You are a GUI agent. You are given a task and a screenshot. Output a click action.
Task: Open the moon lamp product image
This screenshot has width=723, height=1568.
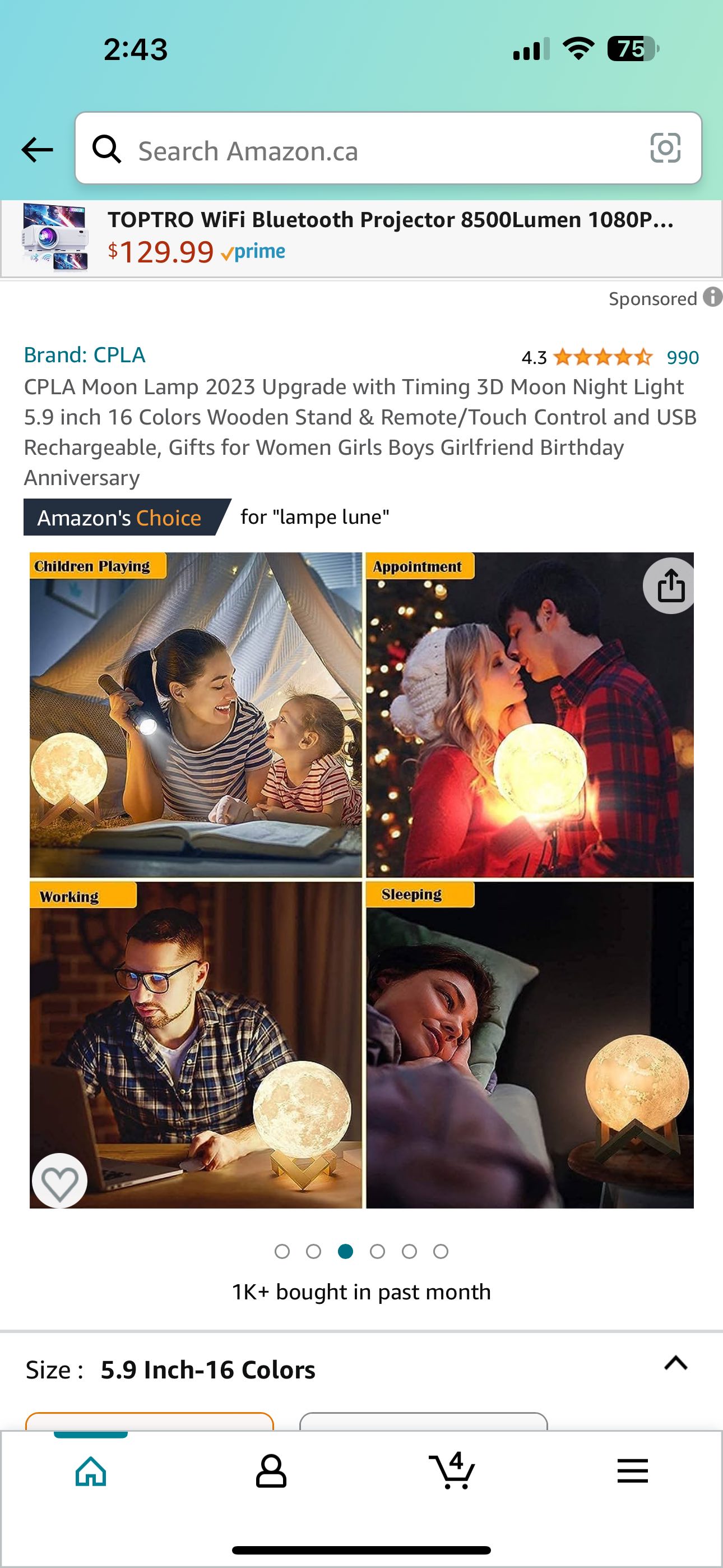361,879
